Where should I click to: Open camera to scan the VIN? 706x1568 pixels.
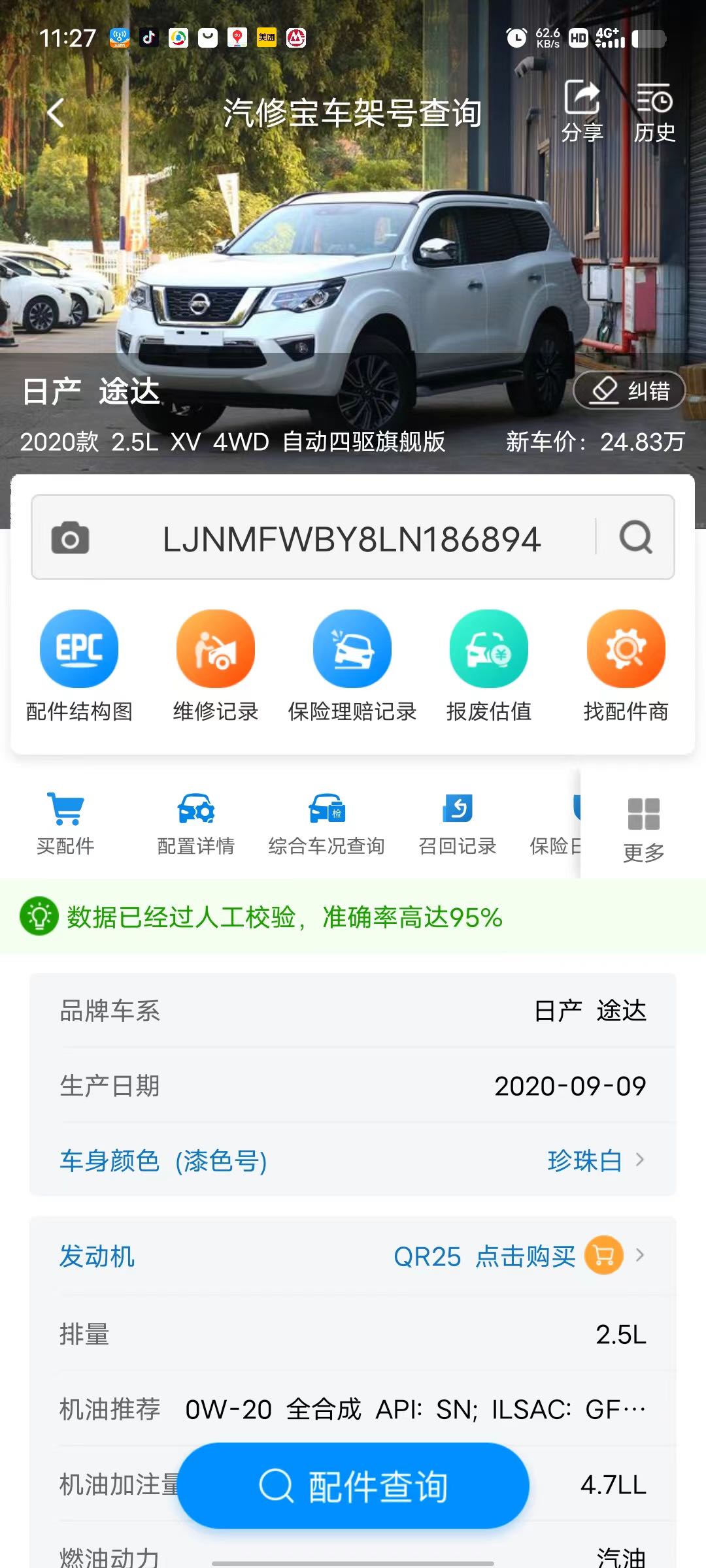(70, 538)
